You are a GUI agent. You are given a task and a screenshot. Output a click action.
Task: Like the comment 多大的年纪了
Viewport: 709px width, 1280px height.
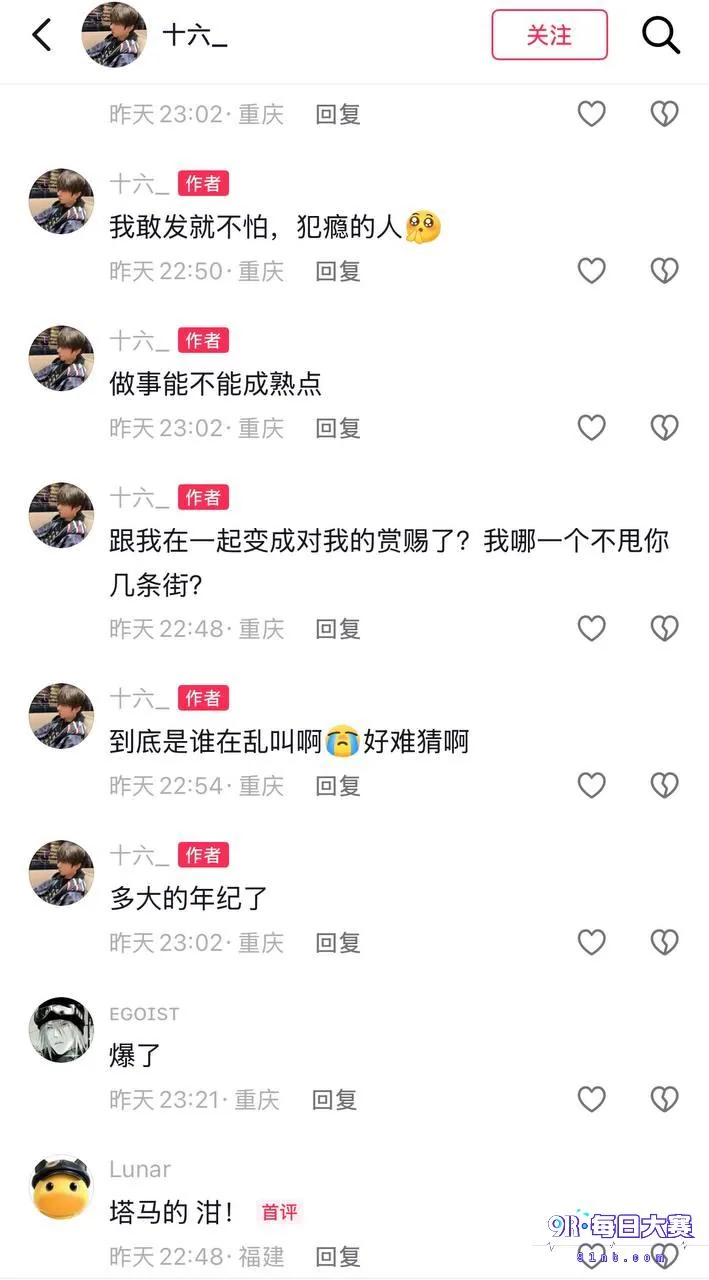click(592, 942)
